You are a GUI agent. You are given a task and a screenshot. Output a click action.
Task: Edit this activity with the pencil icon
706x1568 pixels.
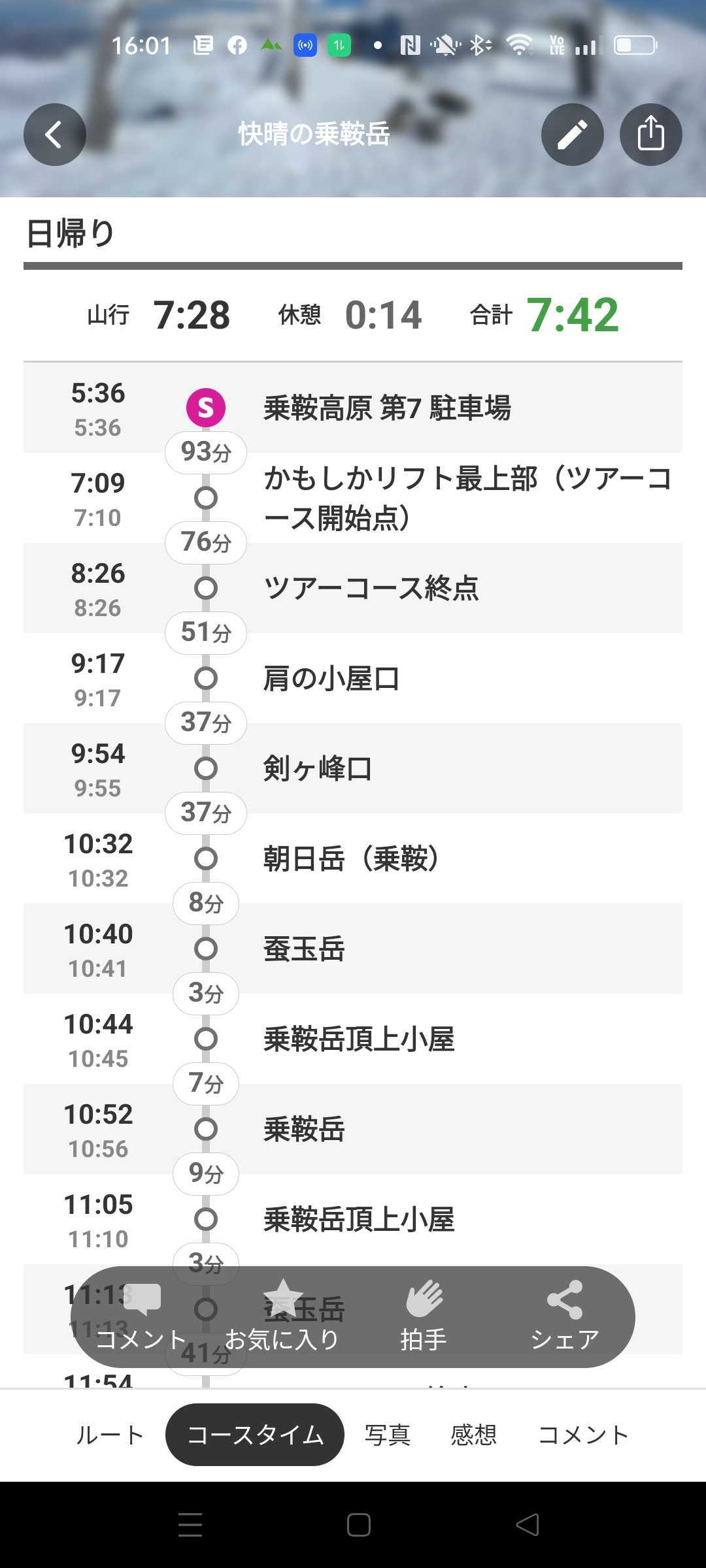pos(572,135)
